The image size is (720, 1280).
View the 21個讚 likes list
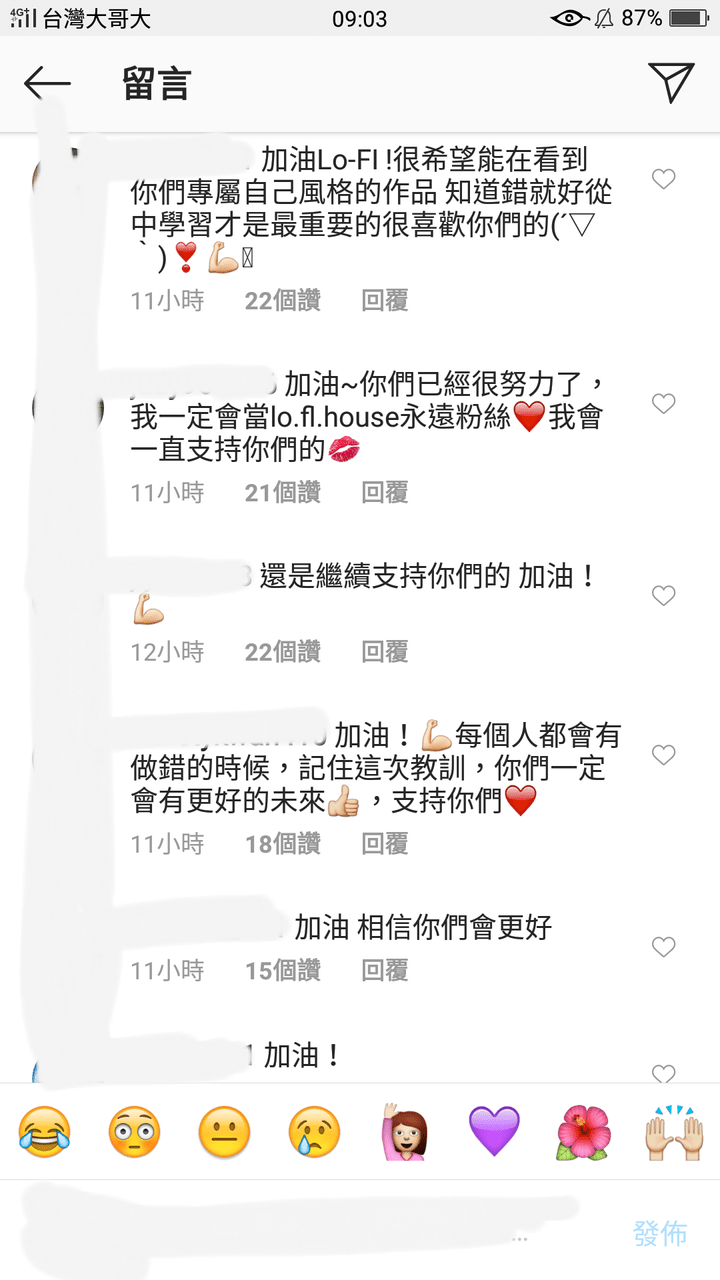[283, 492]
